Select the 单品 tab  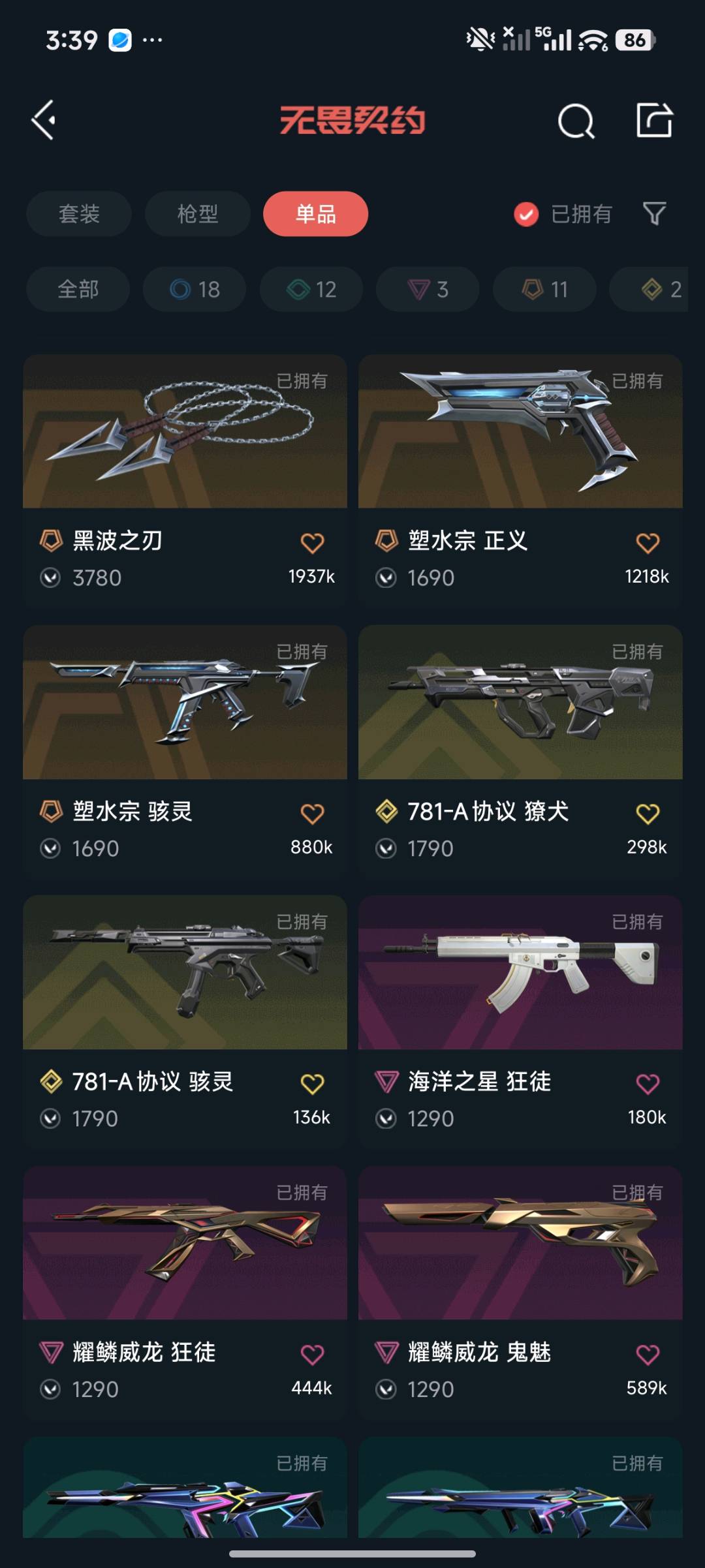click(x=316, y=214)
